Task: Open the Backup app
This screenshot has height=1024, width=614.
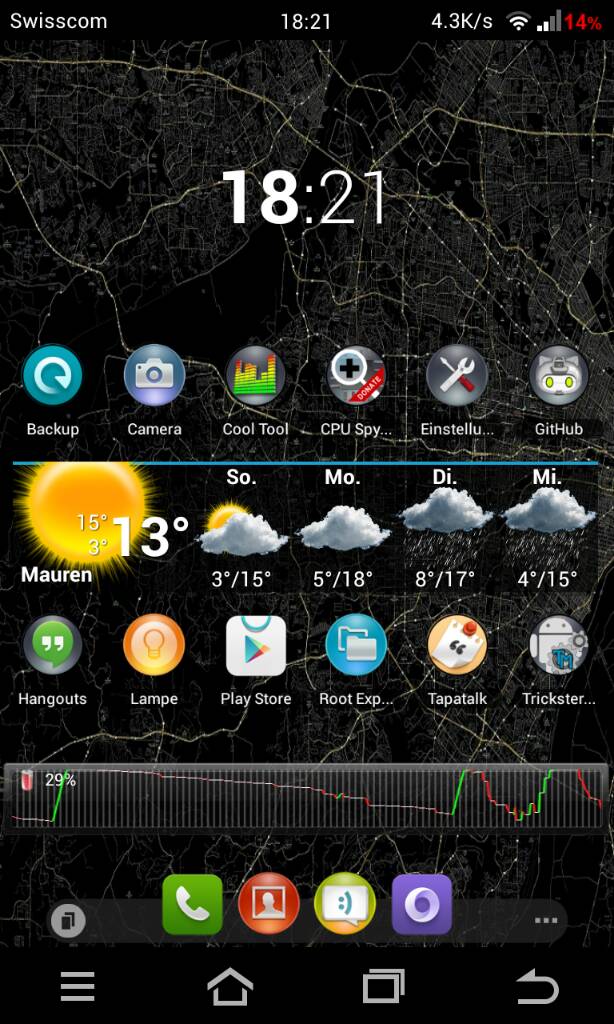Action: (52, 377)
